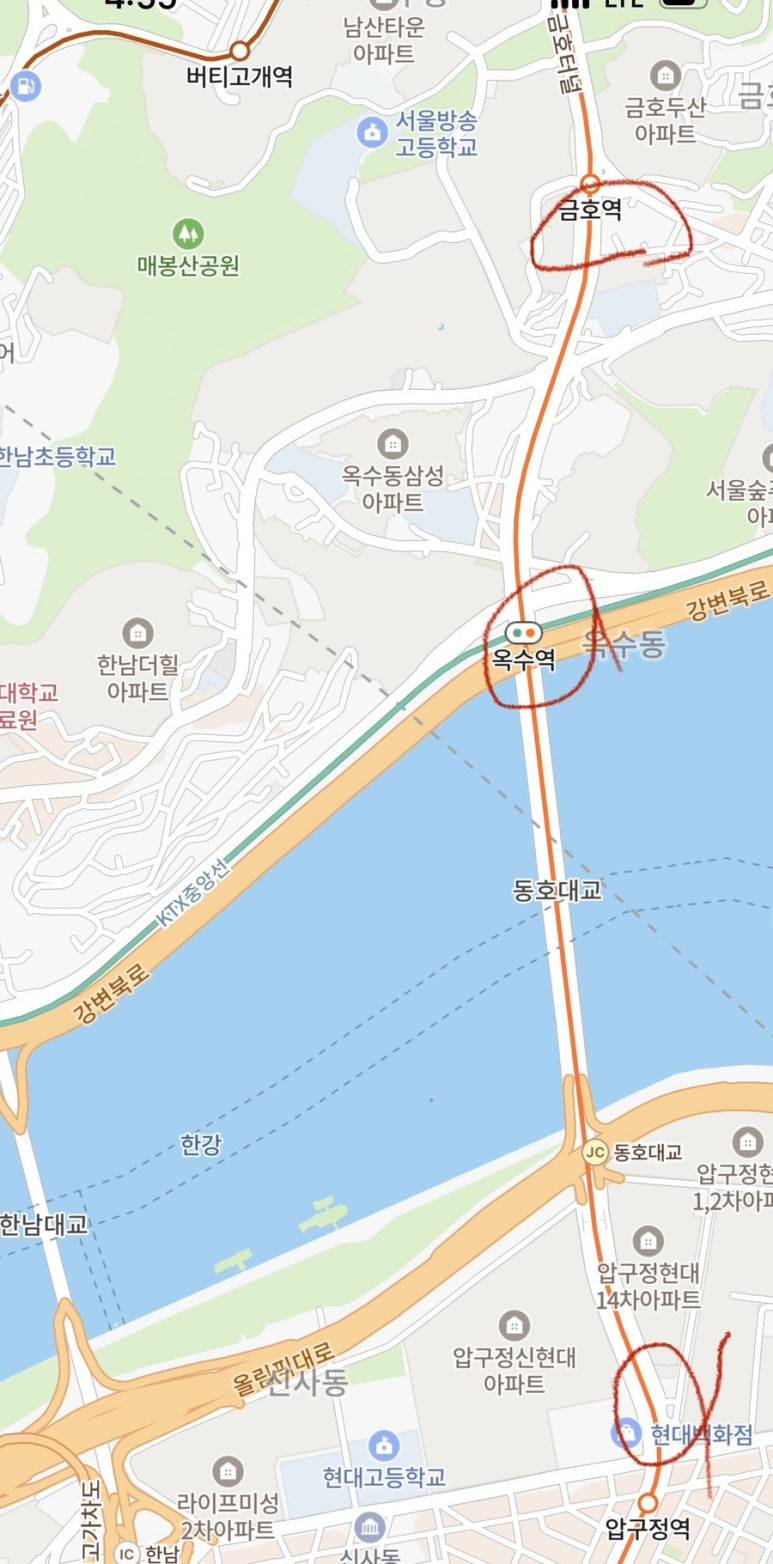Viewport: 773px width, 1564px height.
Task: Select the 한남더힐아파트 apartment pin
Action: click(137, 632)
